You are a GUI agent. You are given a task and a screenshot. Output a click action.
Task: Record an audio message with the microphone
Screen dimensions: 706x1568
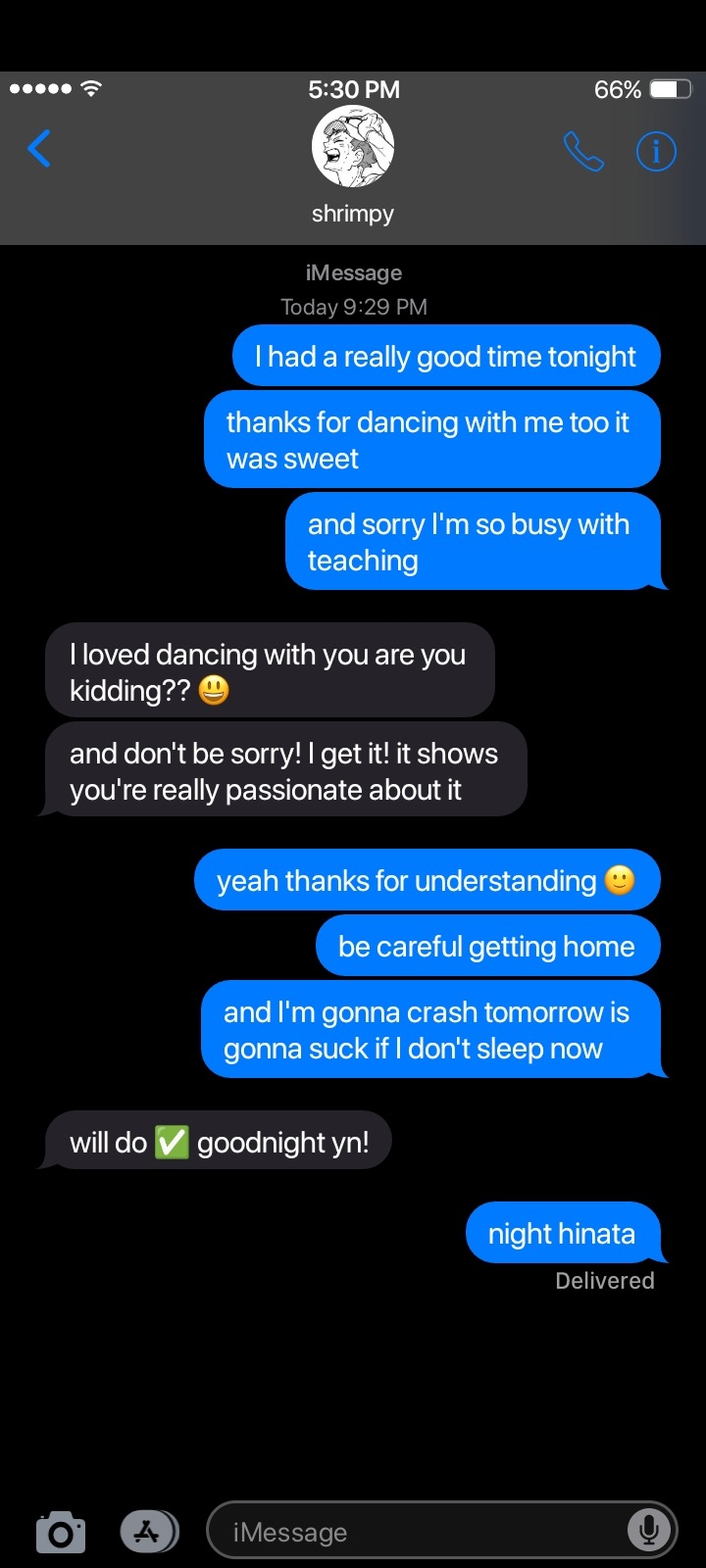coord(648,1530)
